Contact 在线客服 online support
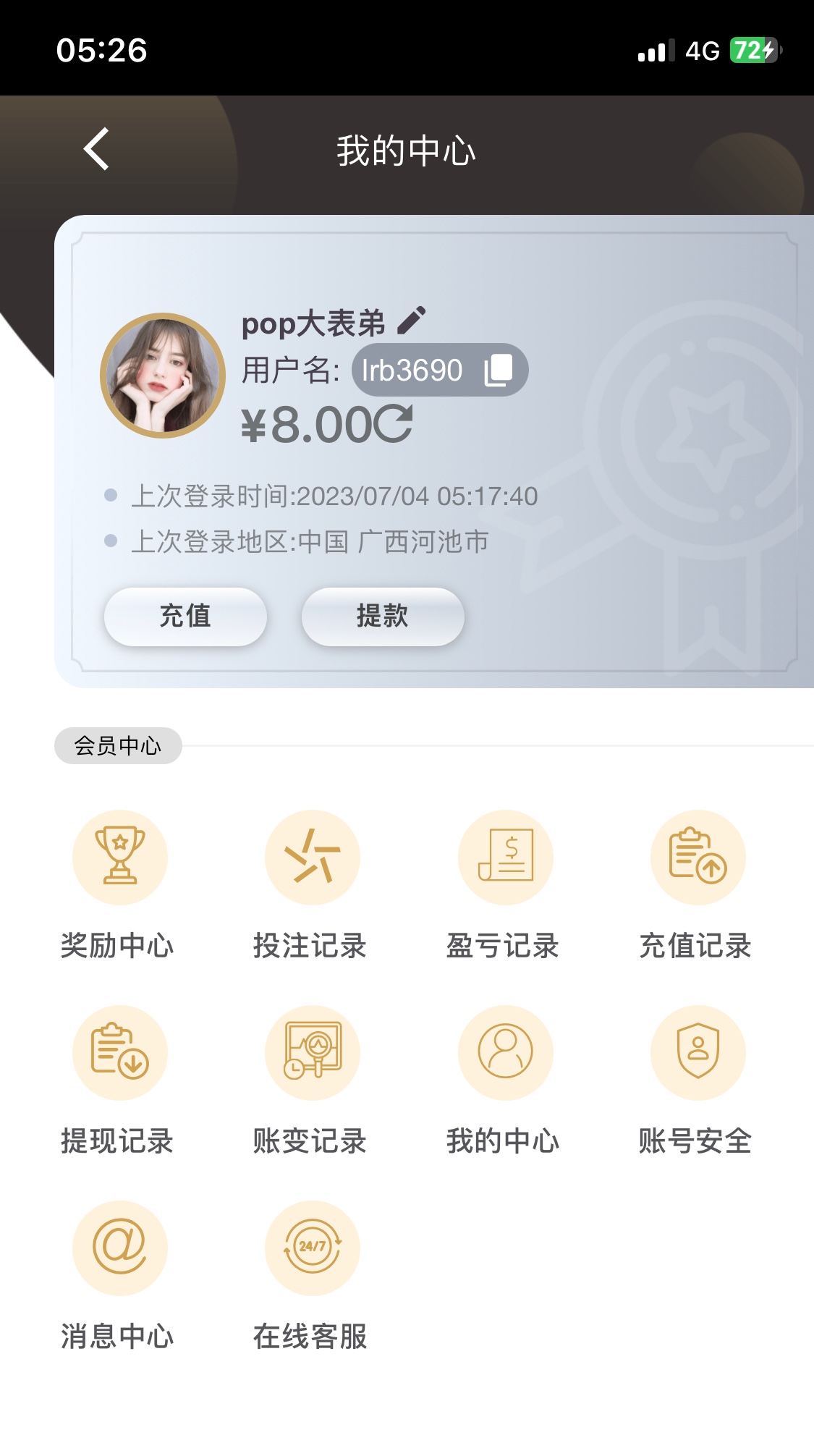 [312, 1248]
